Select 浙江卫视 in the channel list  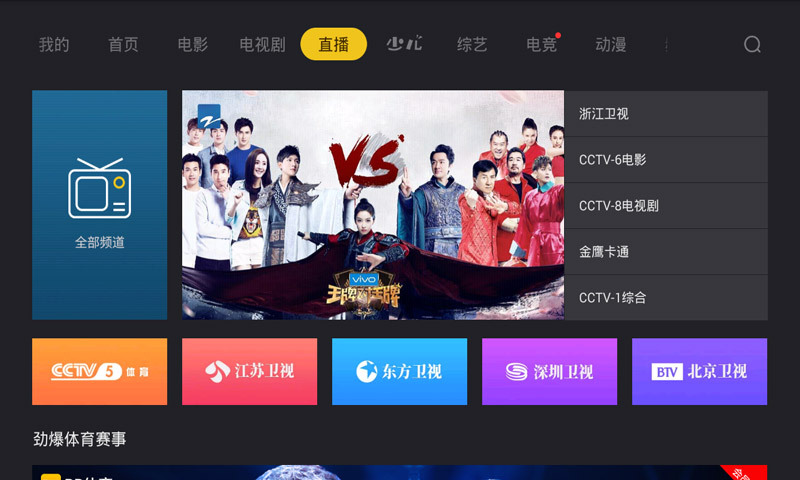point(666,114)
